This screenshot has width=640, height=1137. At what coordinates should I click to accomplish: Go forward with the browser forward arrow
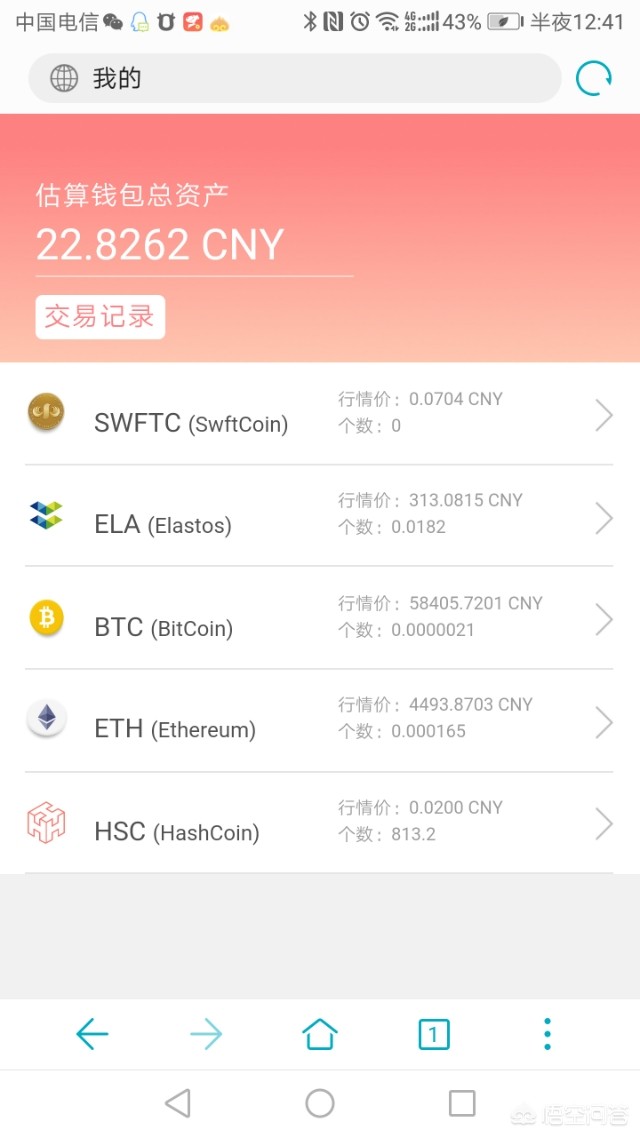tap(206, 1034)
